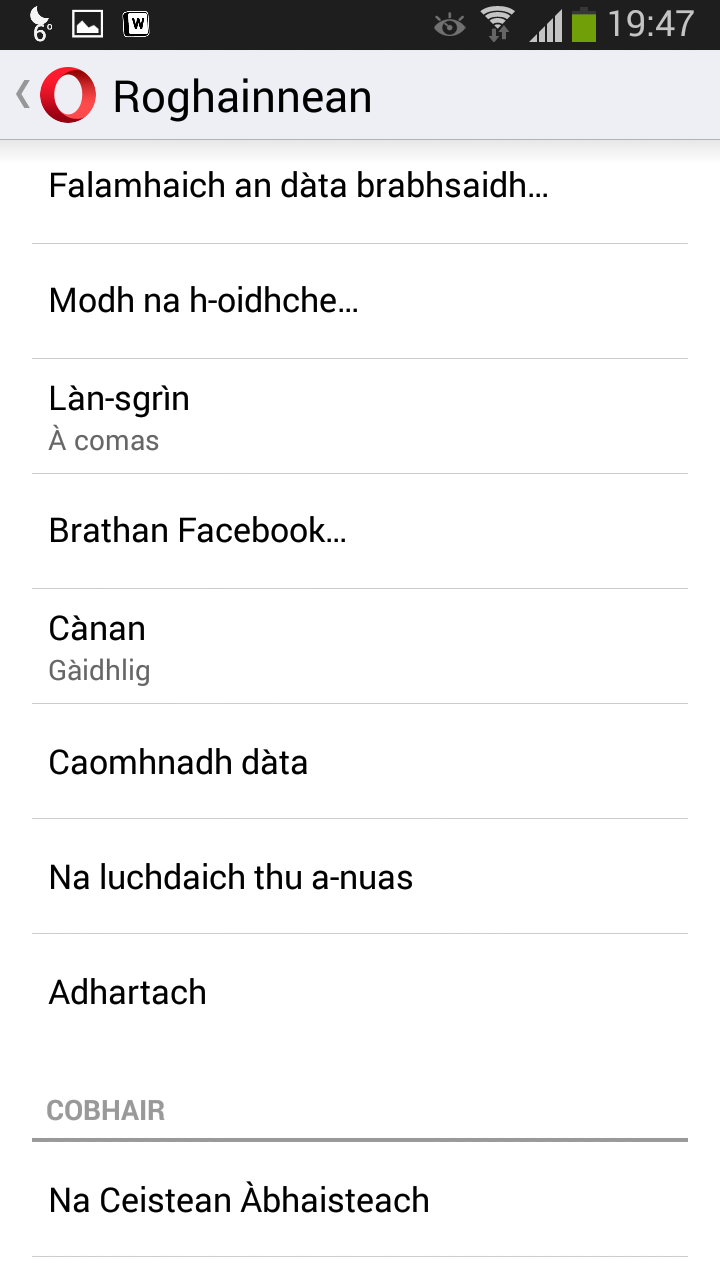The width and height of the screenshot is (720, 1280).
Task: Open Na Ceistean Àbhaisteach
Action: click(359, 1200)
